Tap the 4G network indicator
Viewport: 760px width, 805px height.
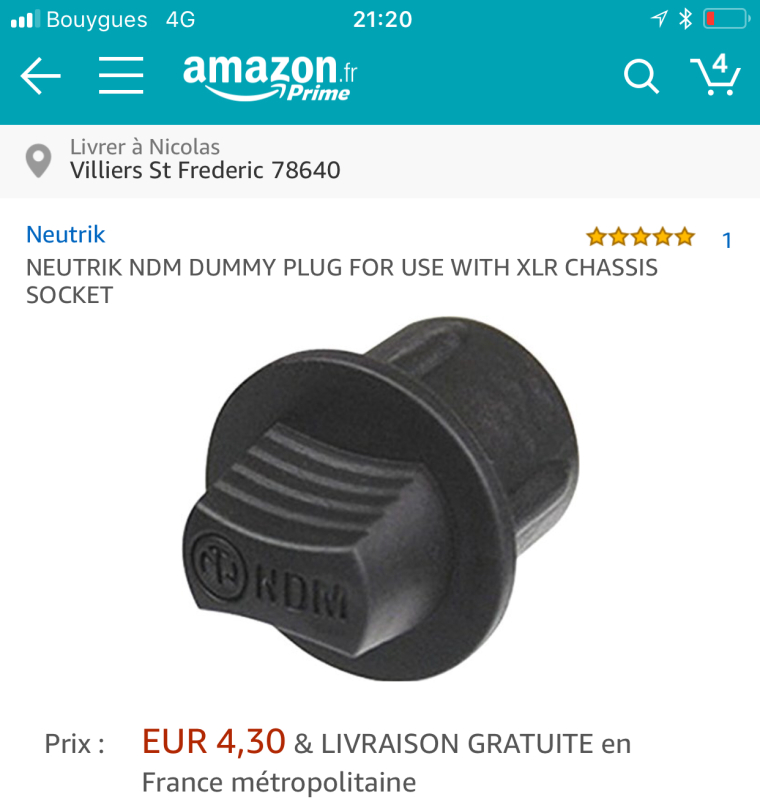[x=179, y=17]
